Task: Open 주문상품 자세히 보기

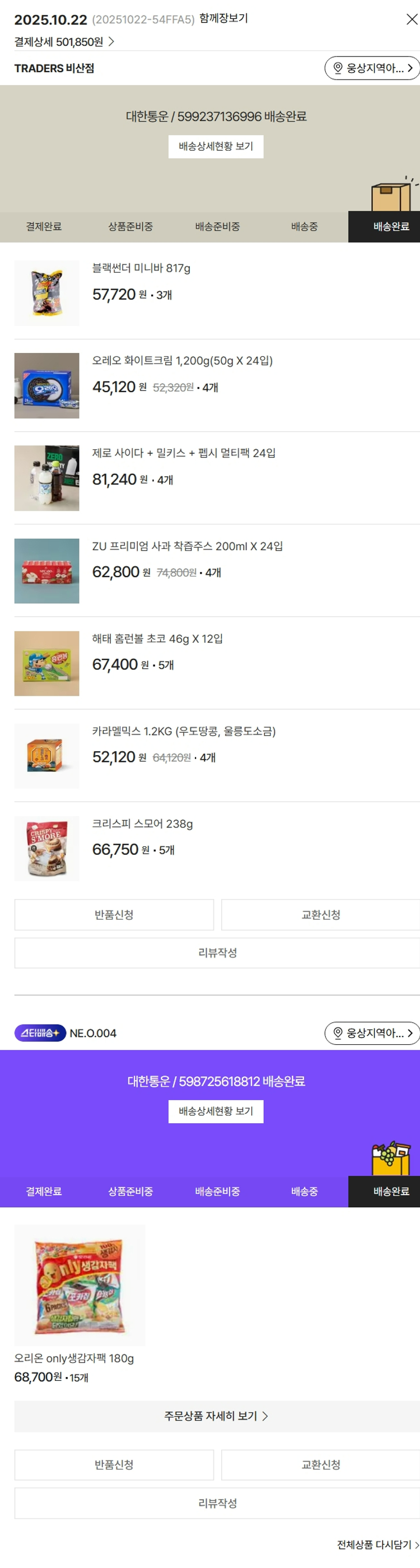Action: point(216,1416)
